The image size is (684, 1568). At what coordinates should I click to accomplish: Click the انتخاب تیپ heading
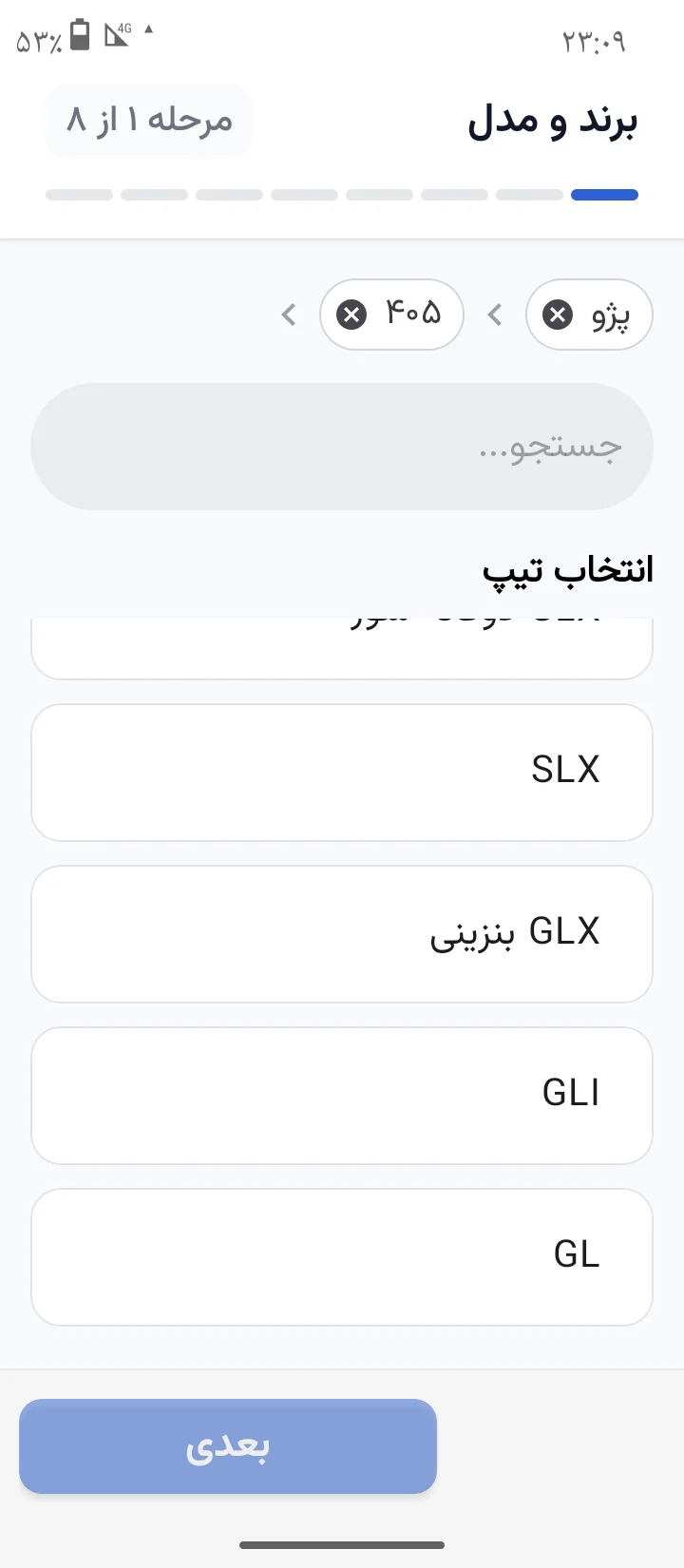(567, 569)
